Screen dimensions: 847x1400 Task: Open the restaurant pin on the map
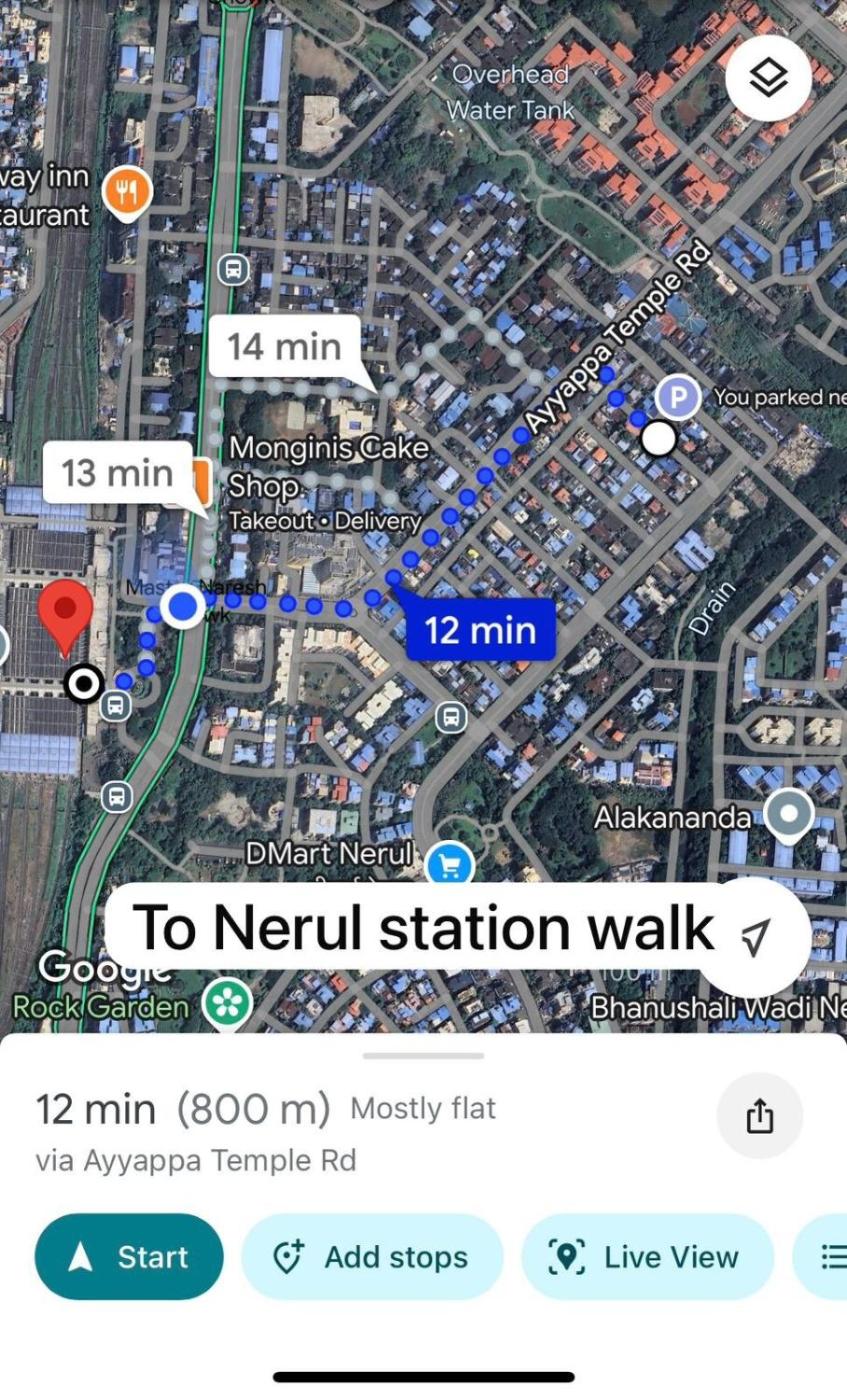(x=128, y=191)
